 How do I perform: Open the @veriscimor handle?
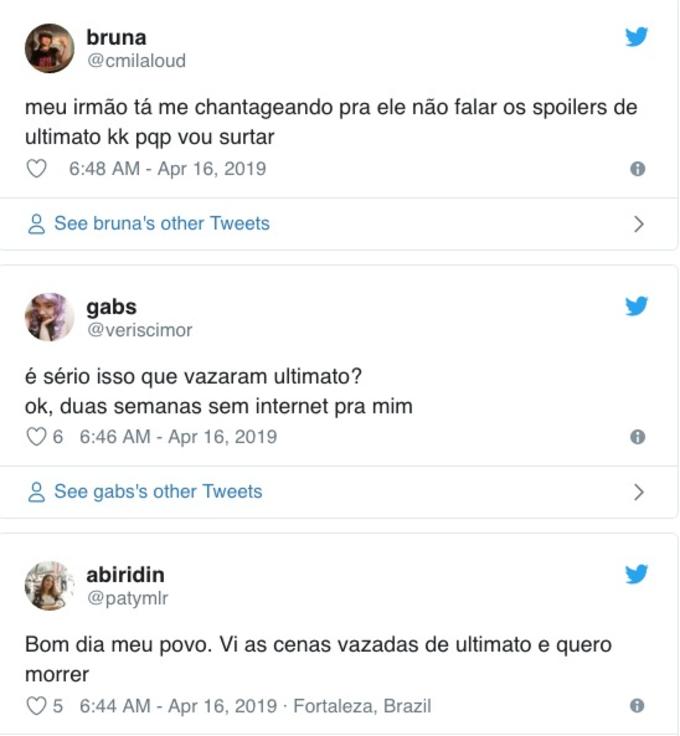139,329
